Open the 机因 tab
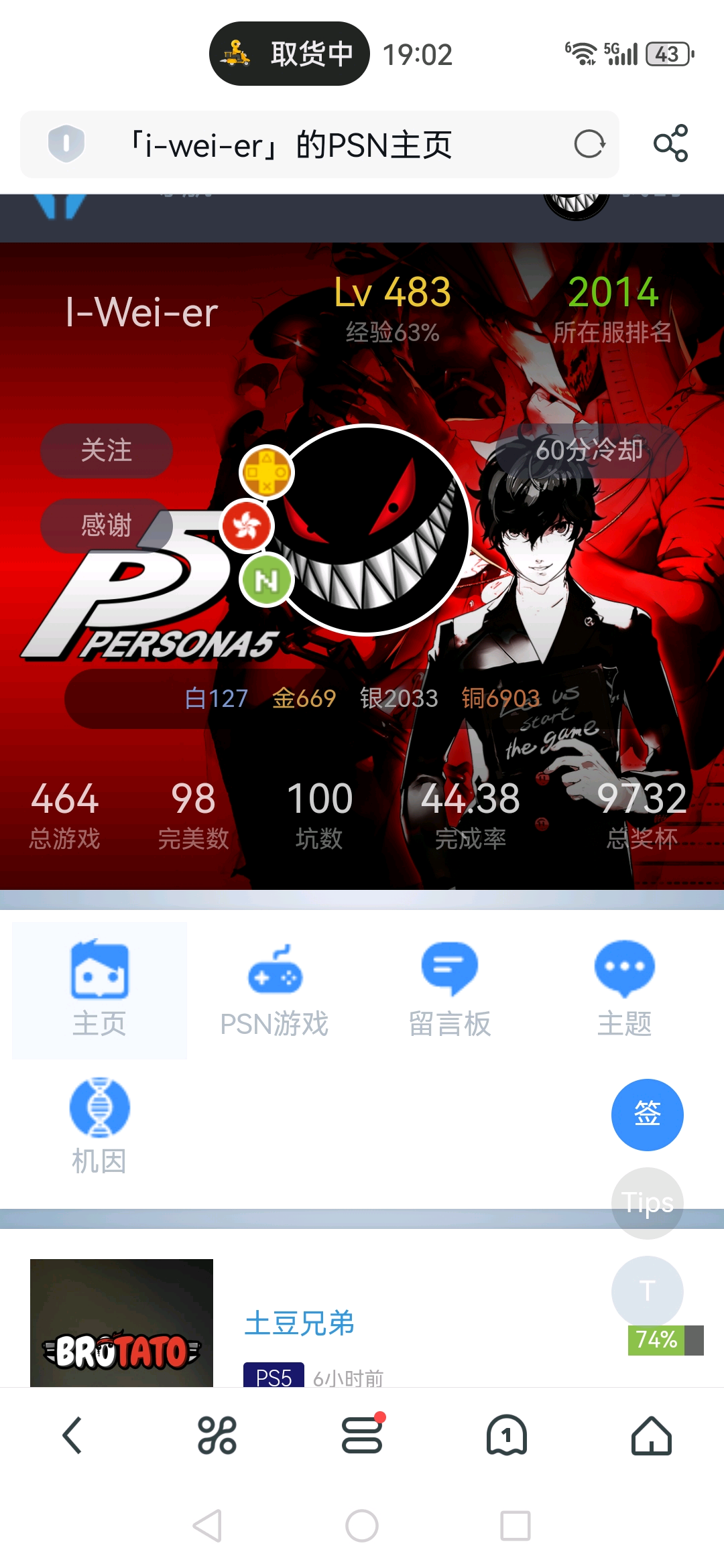Screen dimensions: 724x1568 [x=99, y=1126]
